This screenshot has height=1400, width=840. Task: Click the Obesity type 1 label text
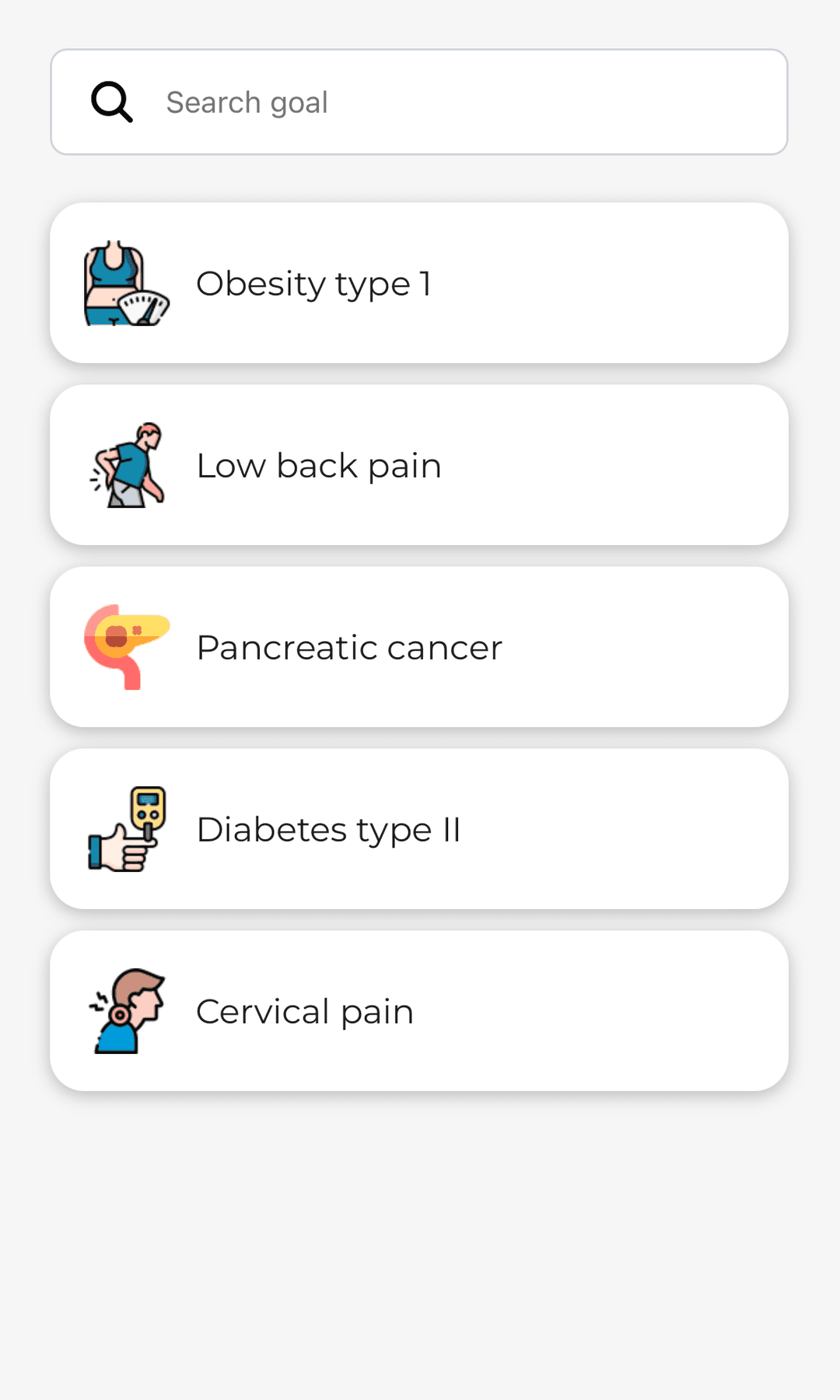(314, 284)
